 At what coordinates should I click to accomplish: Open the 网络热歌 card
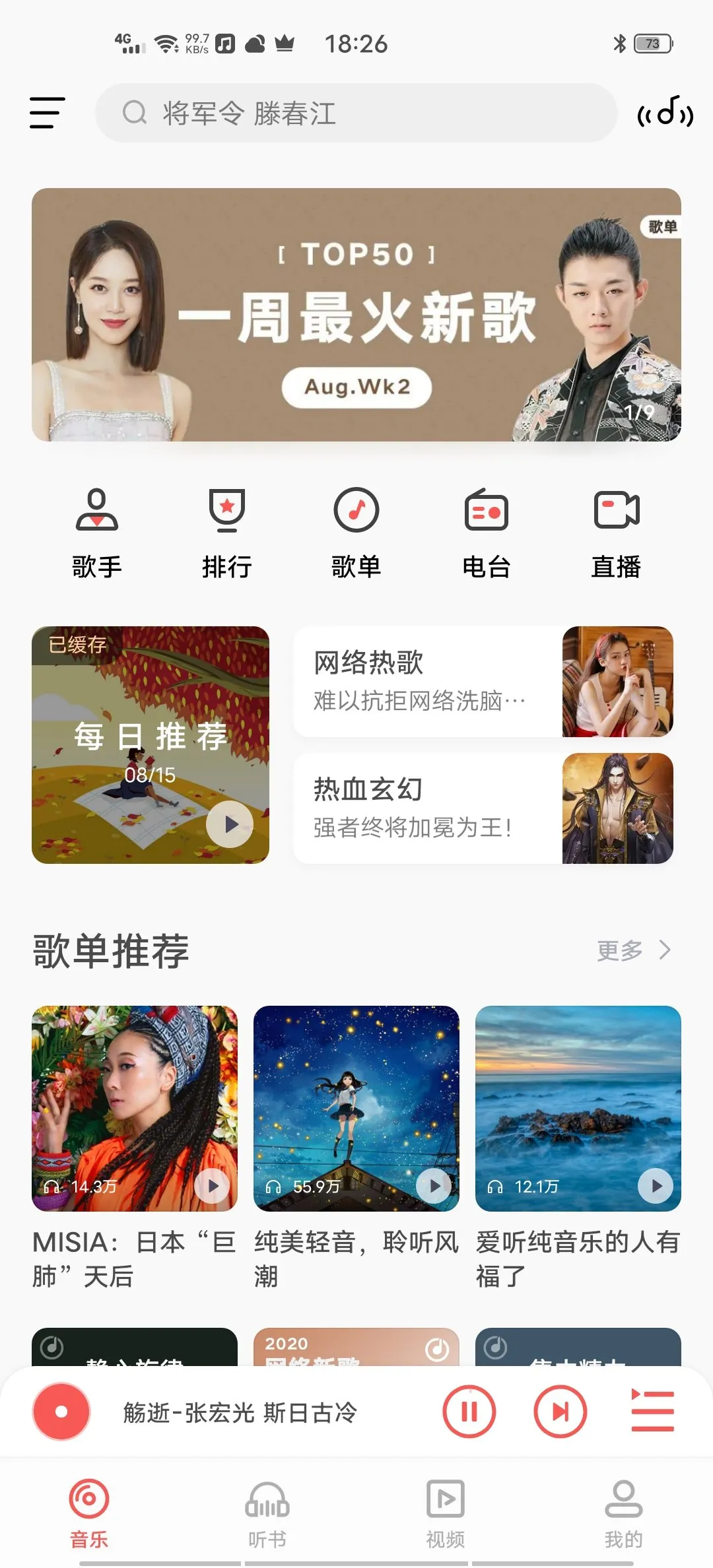pyautogui.click(x=483, y=682)
